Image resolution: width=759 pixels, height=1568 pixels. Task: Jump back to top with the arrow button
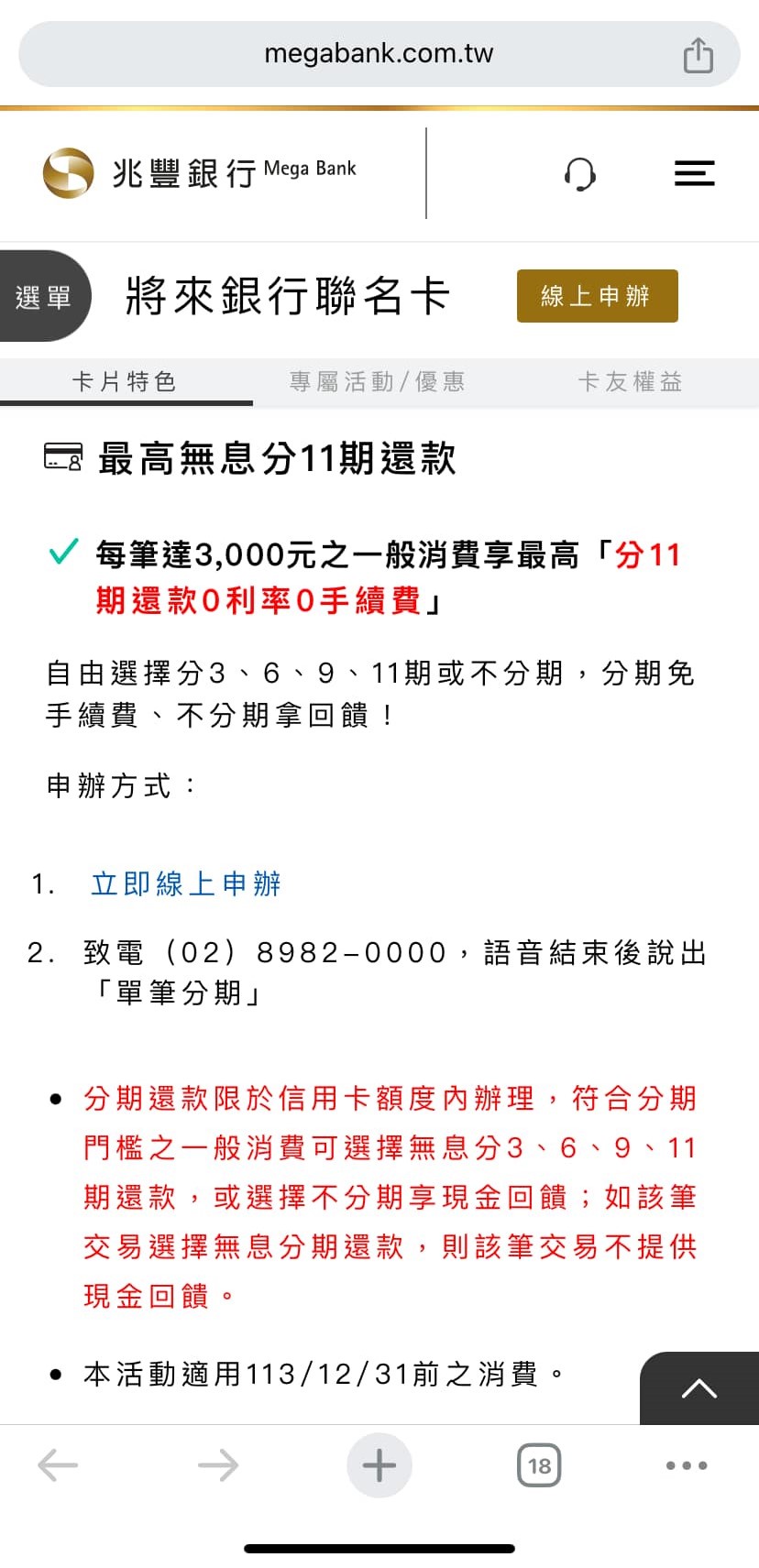tap(698, 1388)
